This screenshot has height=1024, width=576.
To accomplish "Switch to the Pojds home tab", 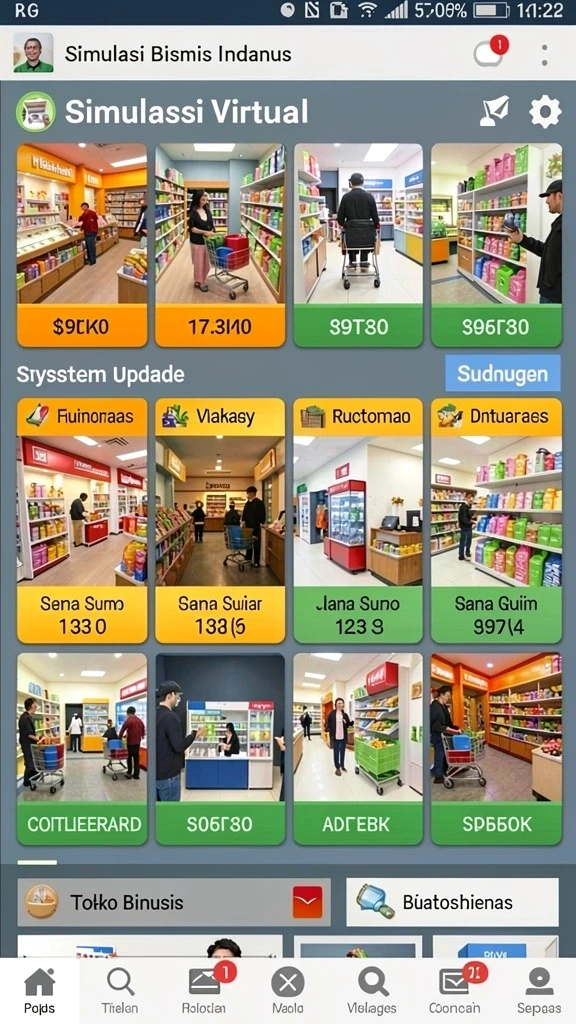I will [x=40, y=991].
